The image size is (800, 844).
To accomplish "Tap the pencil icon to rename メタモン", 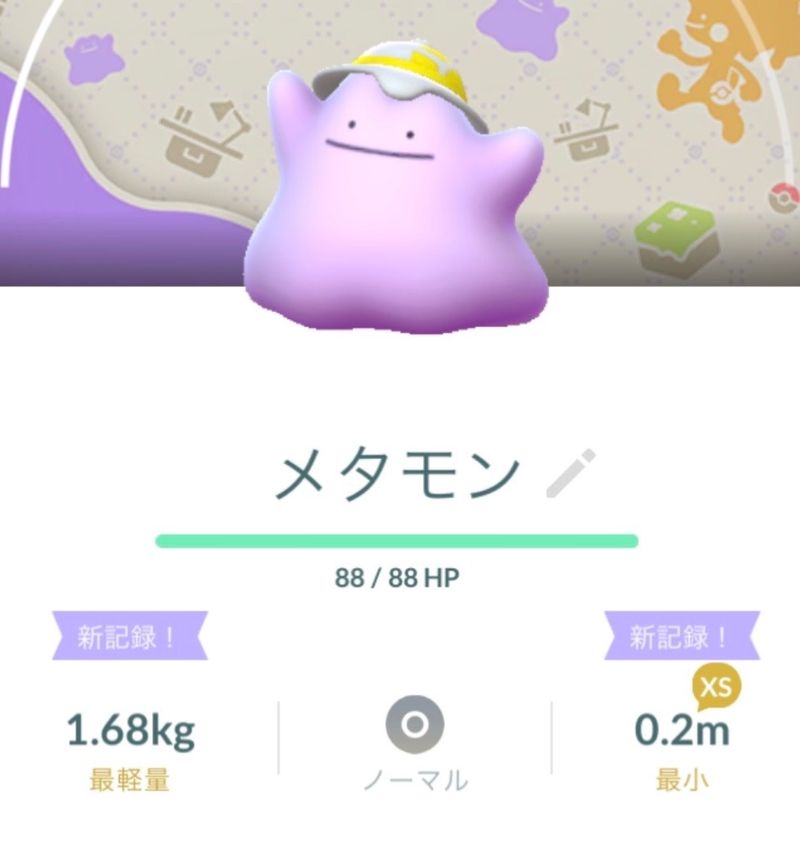I will coord(571,474).
